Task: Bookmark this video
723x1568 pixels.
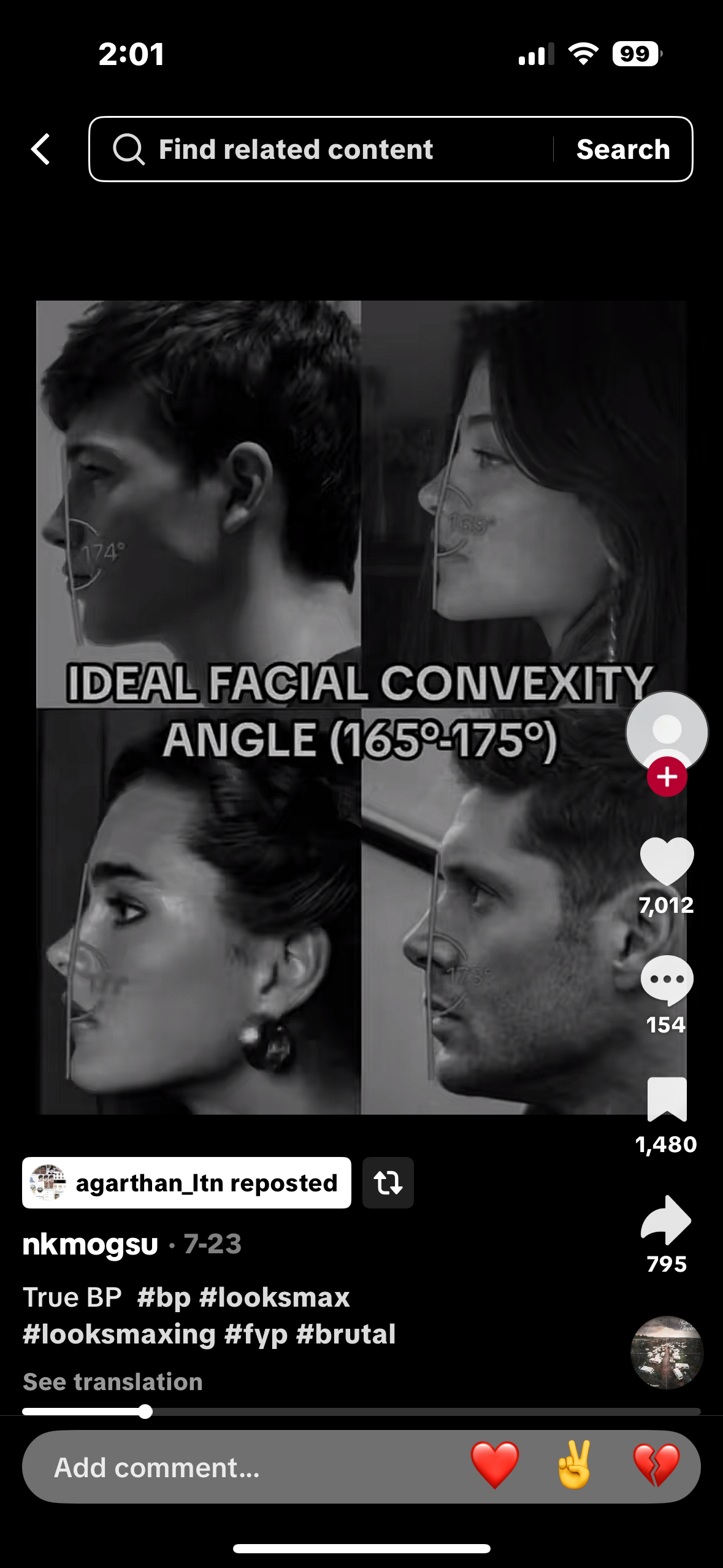Action: click(x=667, y=1099)
